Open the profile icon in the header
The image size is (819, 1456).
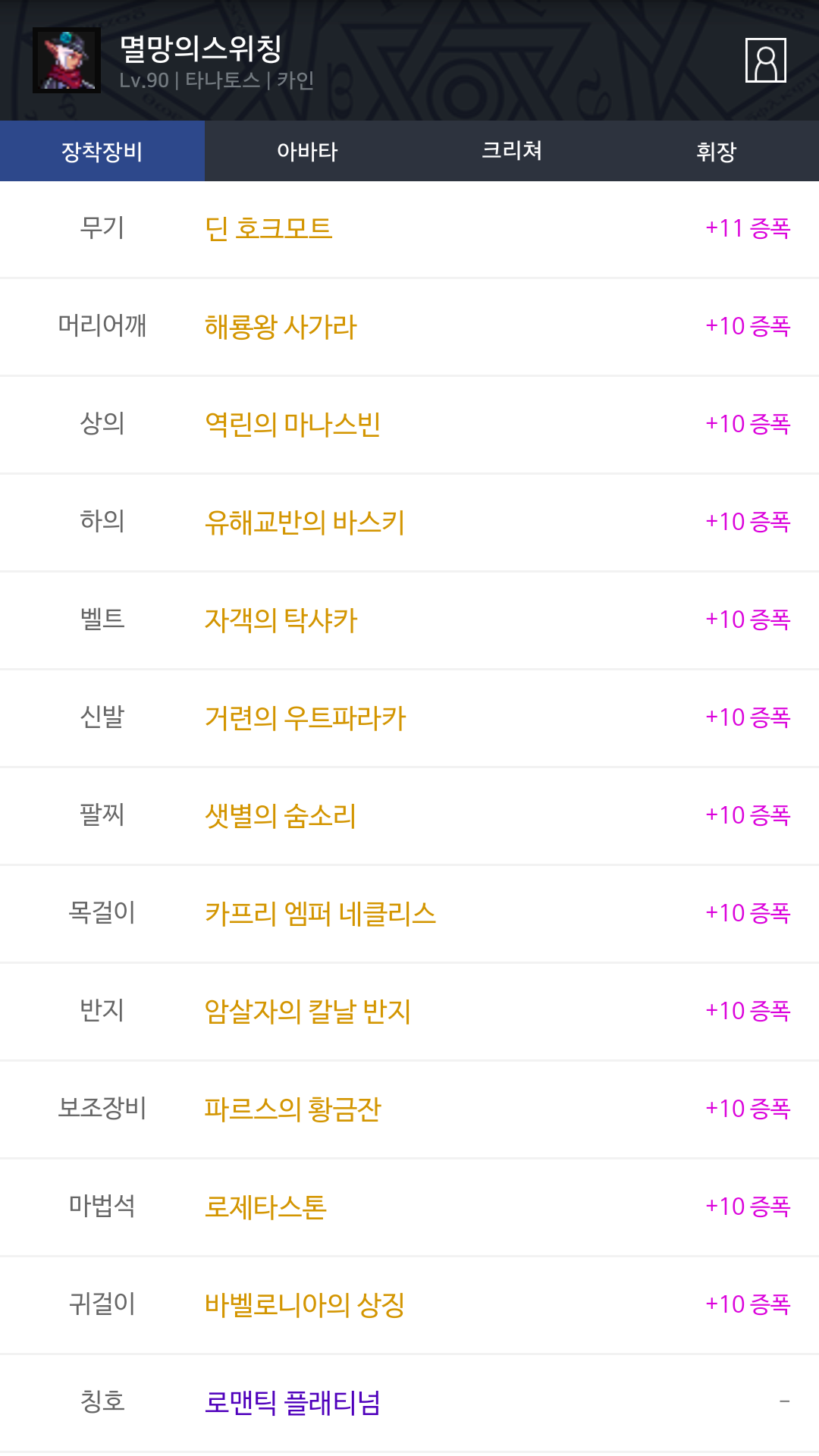coord(765,60)
